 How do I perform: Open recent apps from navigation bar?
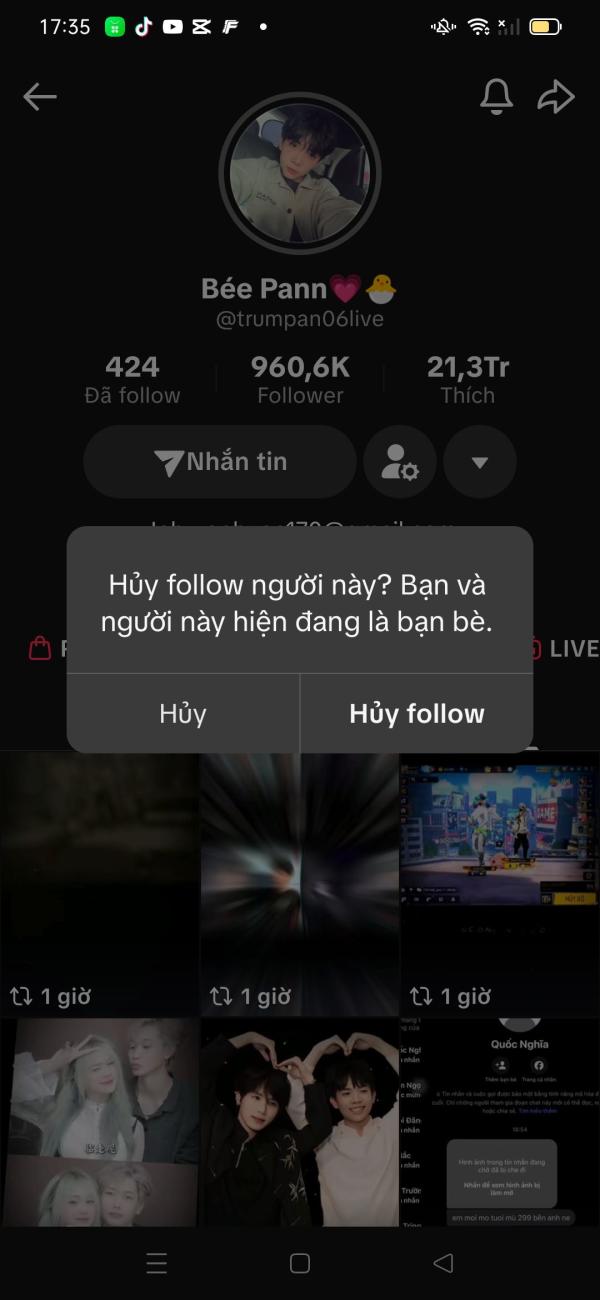pyautogui.click(x=157, y=1263)
